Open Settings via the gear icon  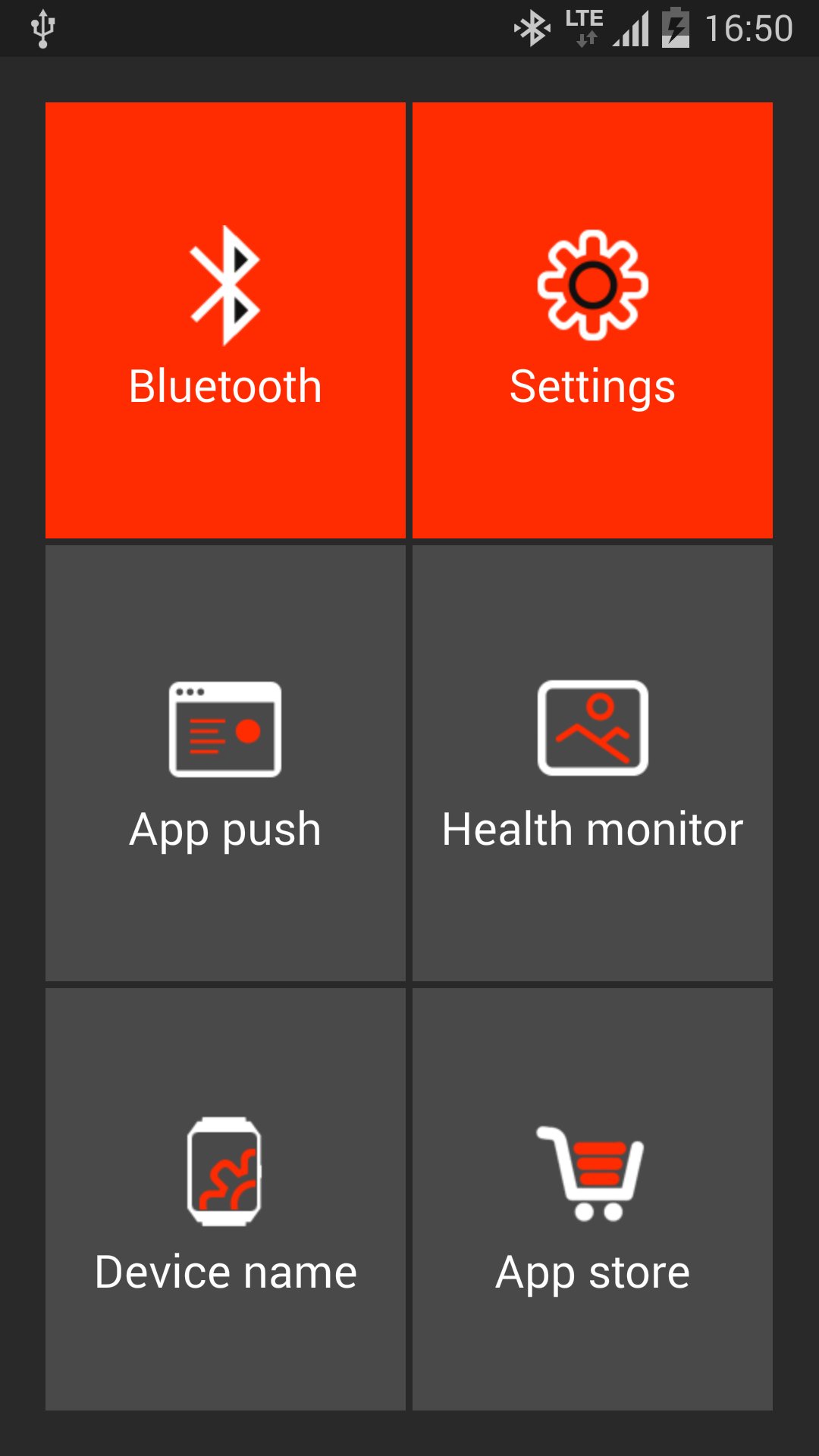pos(591,284)
